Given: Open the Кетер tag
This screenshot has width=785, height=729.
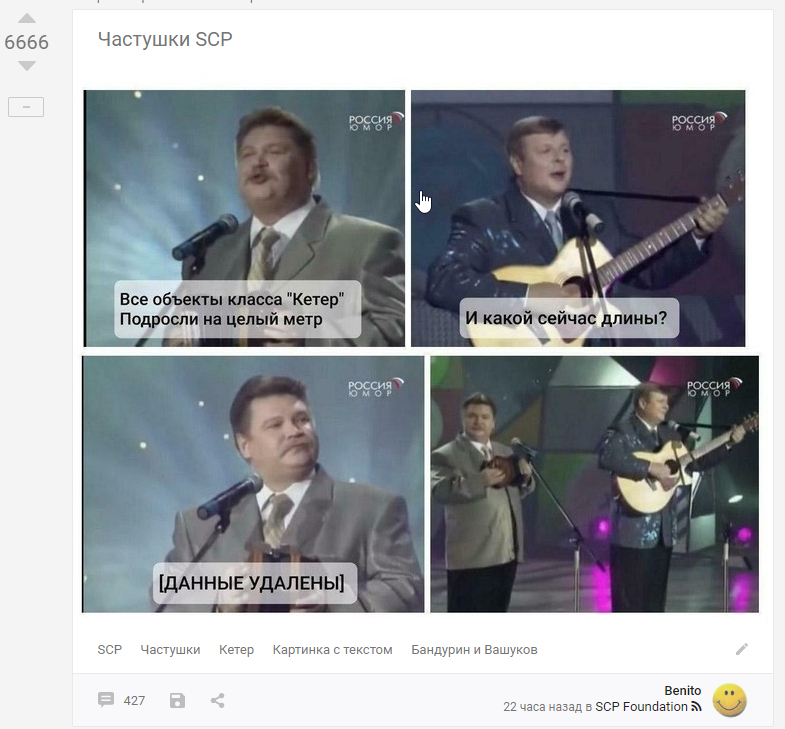Looking at the screenshot, I should coord(236,650).
